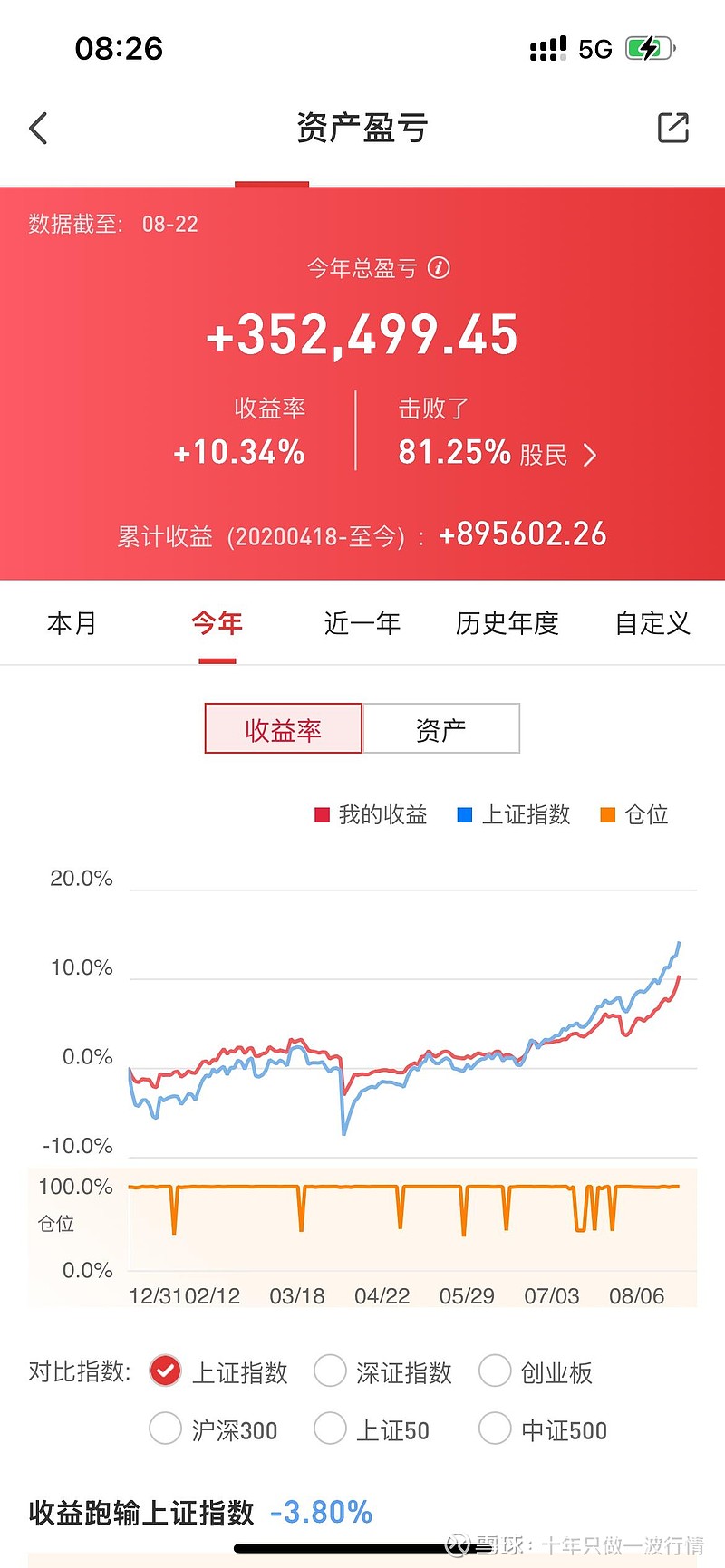Open the 自定义 date range tab
725x1568 pixels.
click(651, 623)
